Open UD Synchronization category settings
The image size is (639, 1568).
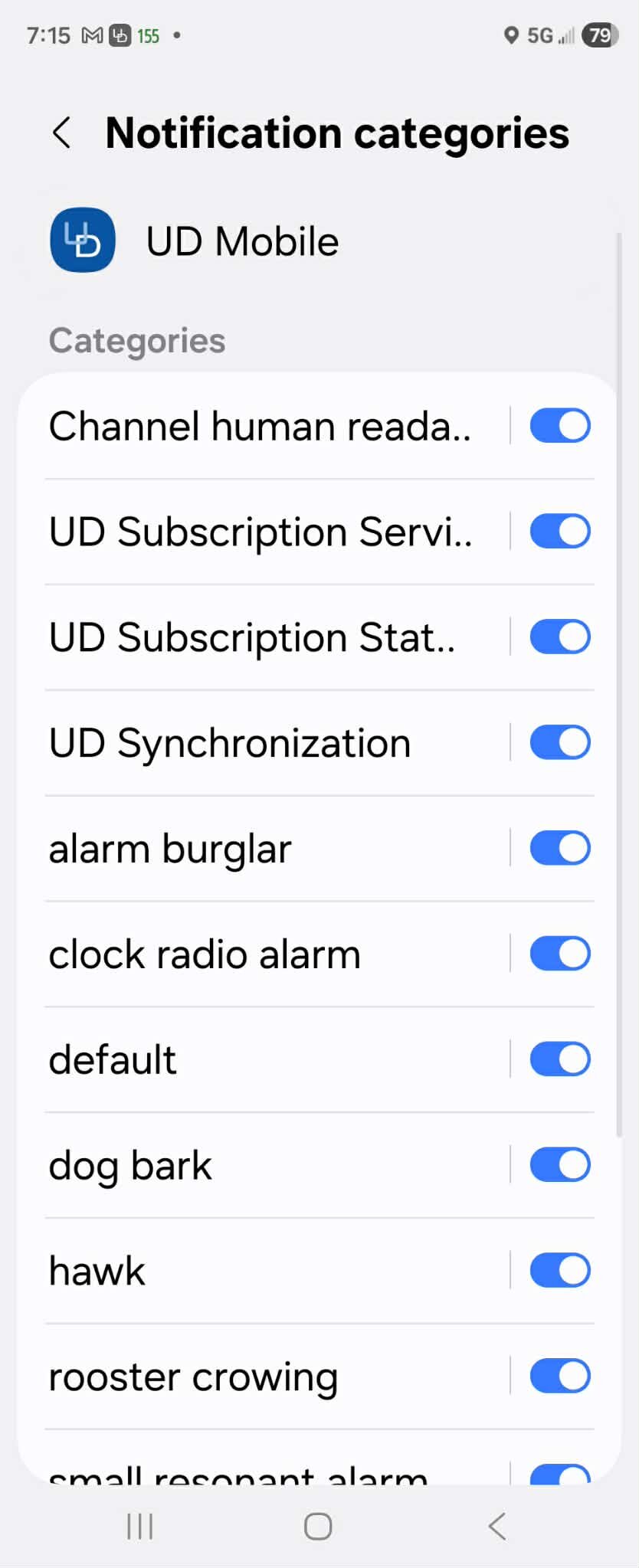(x=230, y=744)
